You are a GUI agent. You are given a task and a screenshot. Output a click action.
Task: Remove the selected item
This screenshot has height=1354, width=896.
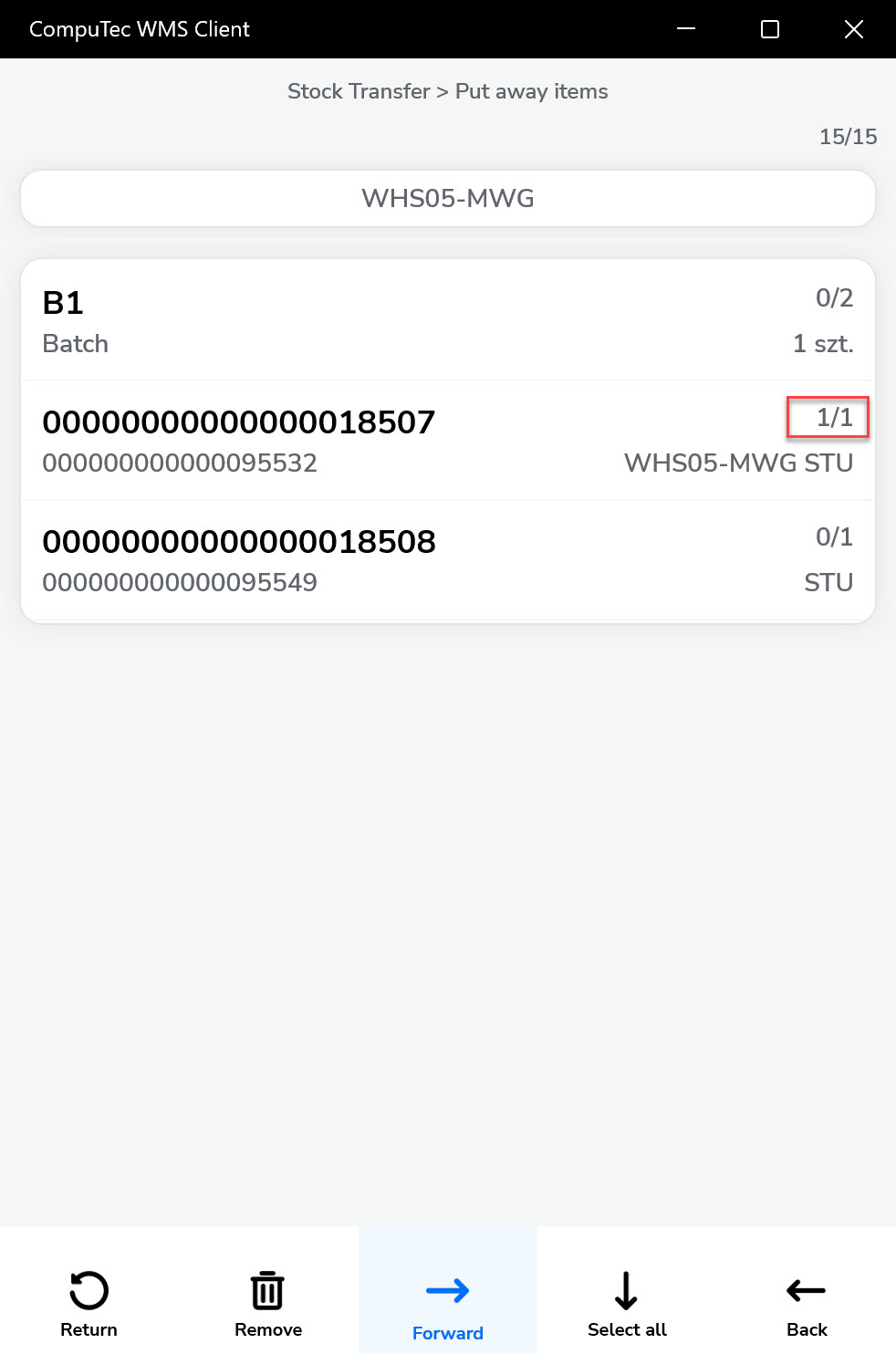tap(267, 1303)
